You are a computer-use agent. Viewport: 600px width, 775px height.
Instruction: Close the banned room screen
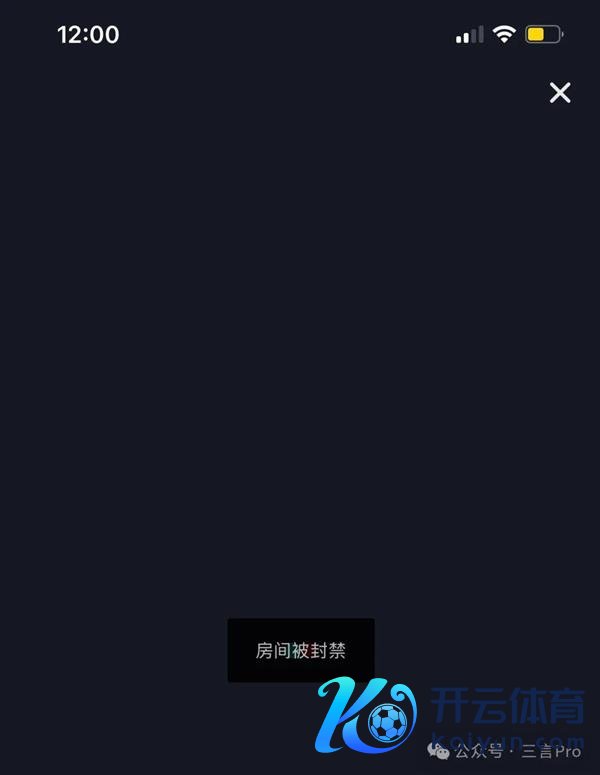pos(560,93)
